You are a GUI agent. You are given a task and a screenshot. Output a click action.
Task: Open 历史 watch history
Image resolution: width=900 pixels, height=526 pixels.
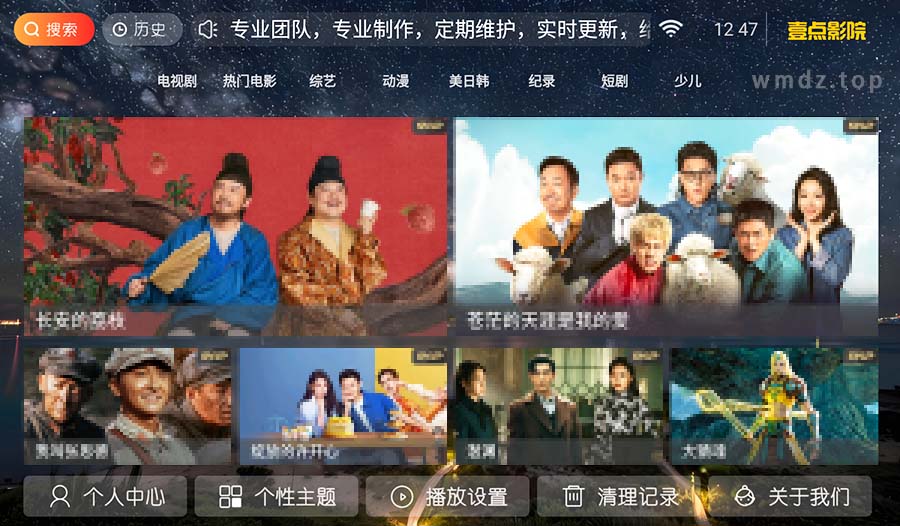point(142,29)
